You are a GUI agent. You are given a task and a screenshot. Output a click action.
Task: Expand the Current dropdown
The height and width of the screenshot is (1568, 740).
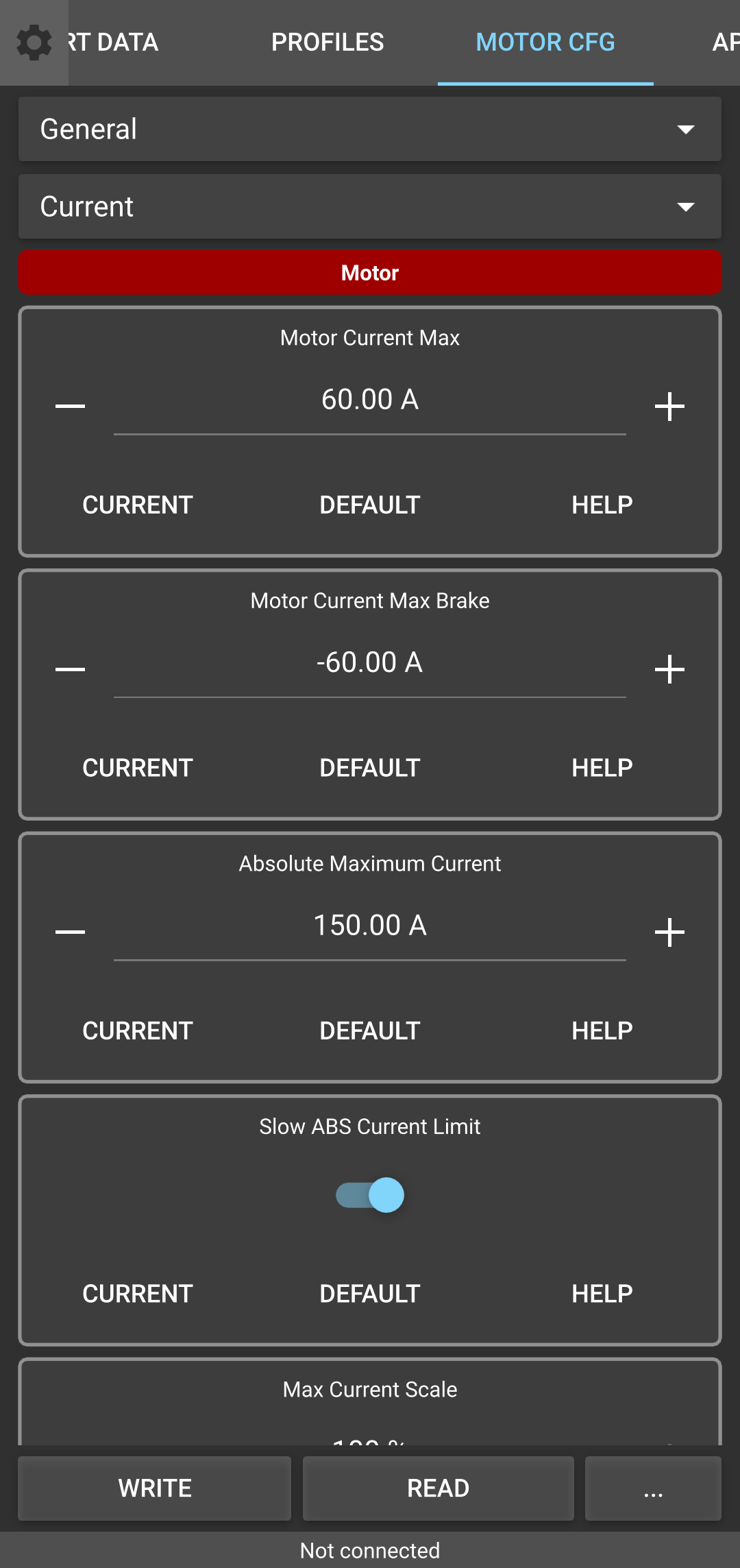click(x=369, y=207)
